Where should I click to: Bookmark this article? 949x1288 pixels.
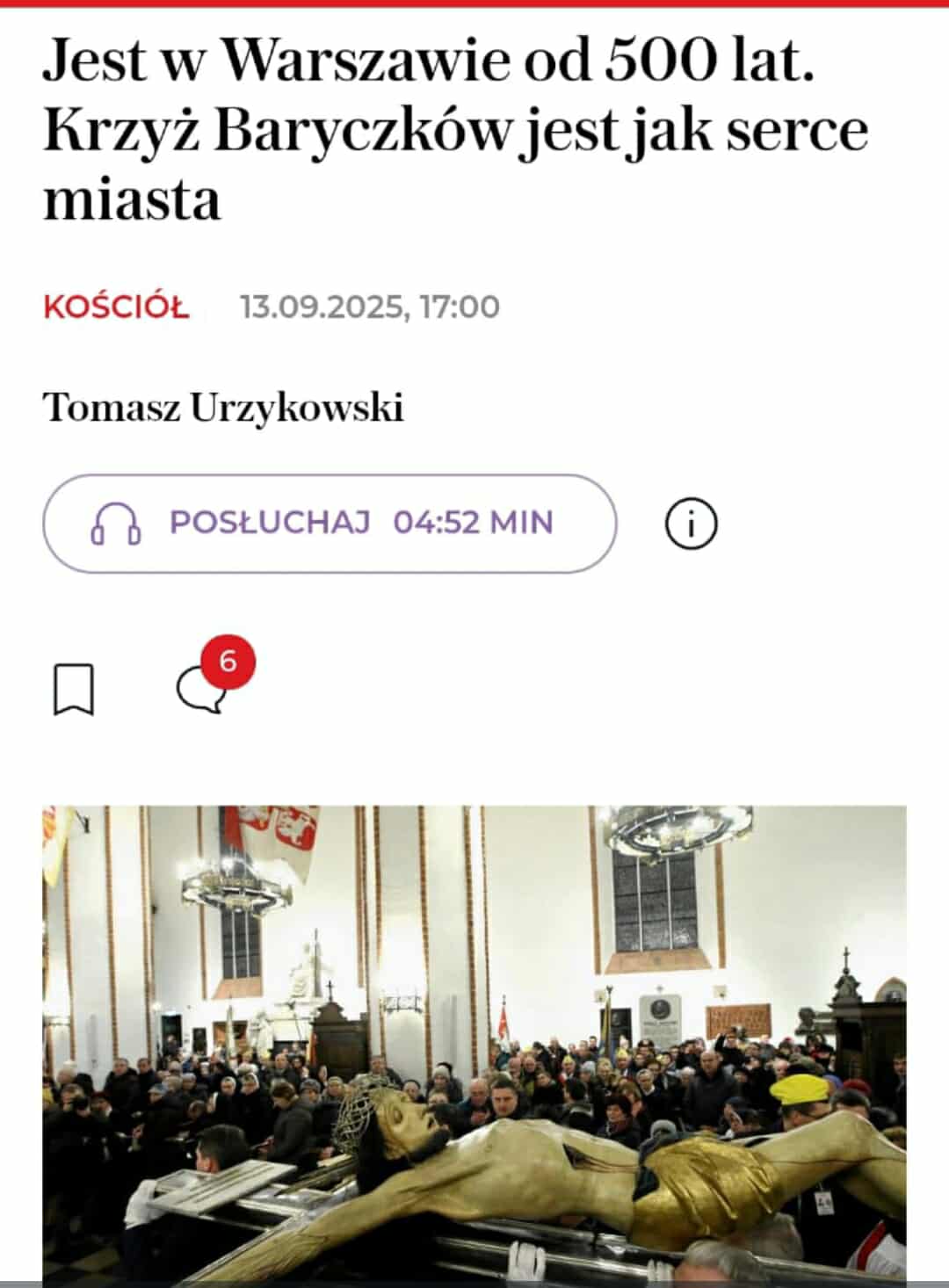pos(74,690)
